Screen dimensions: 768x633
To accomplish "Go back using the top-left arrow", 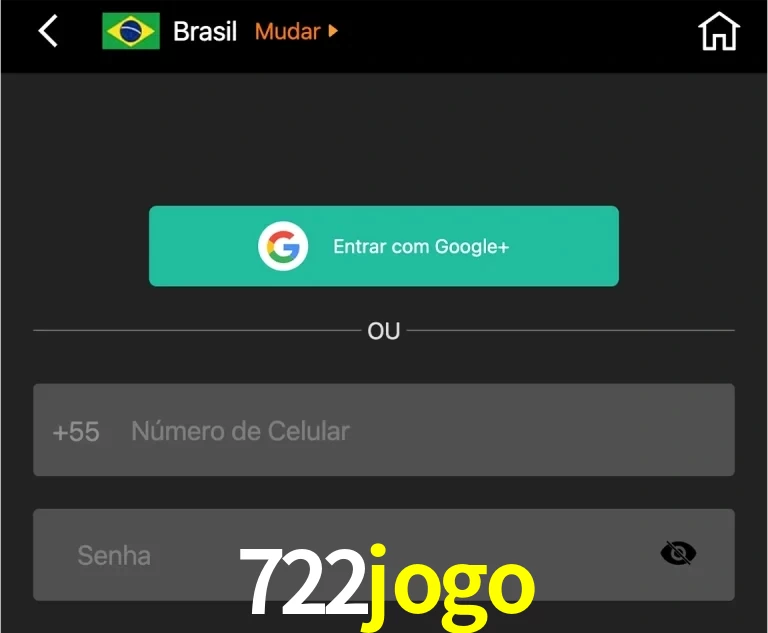I will click(48, 31).
